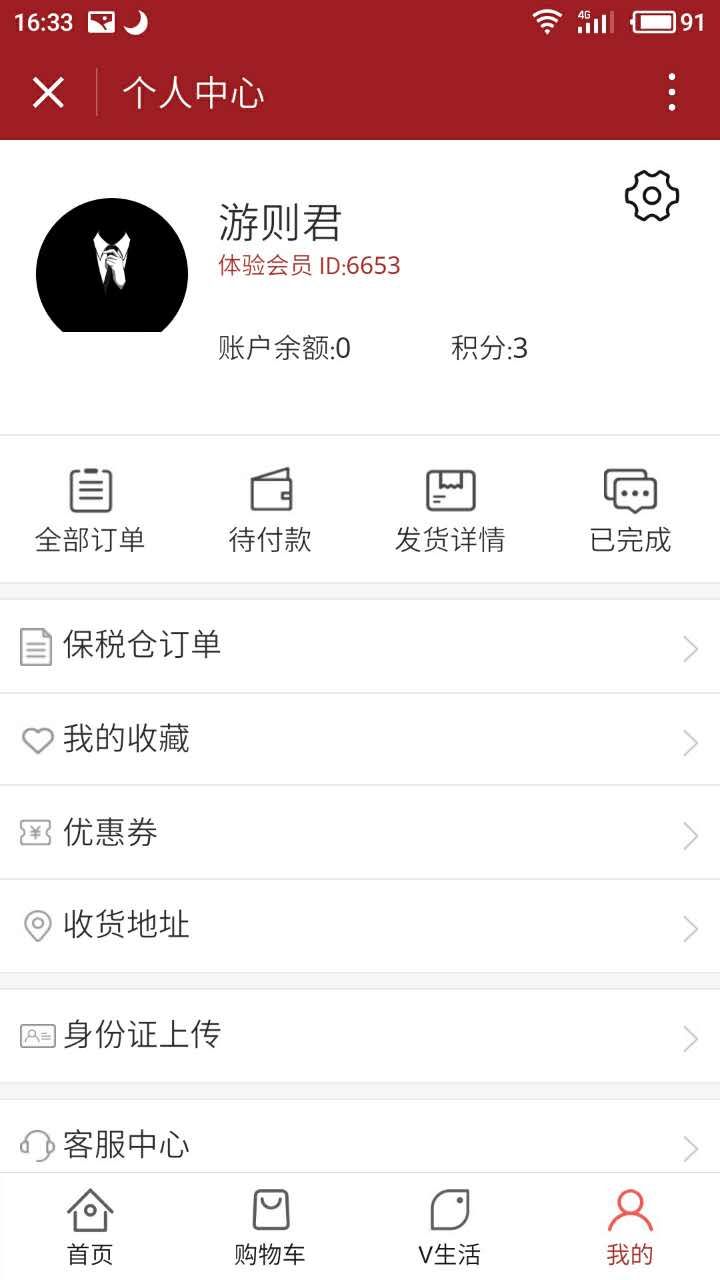
Task: Open 保税仓订单 row
Action: 360,646
